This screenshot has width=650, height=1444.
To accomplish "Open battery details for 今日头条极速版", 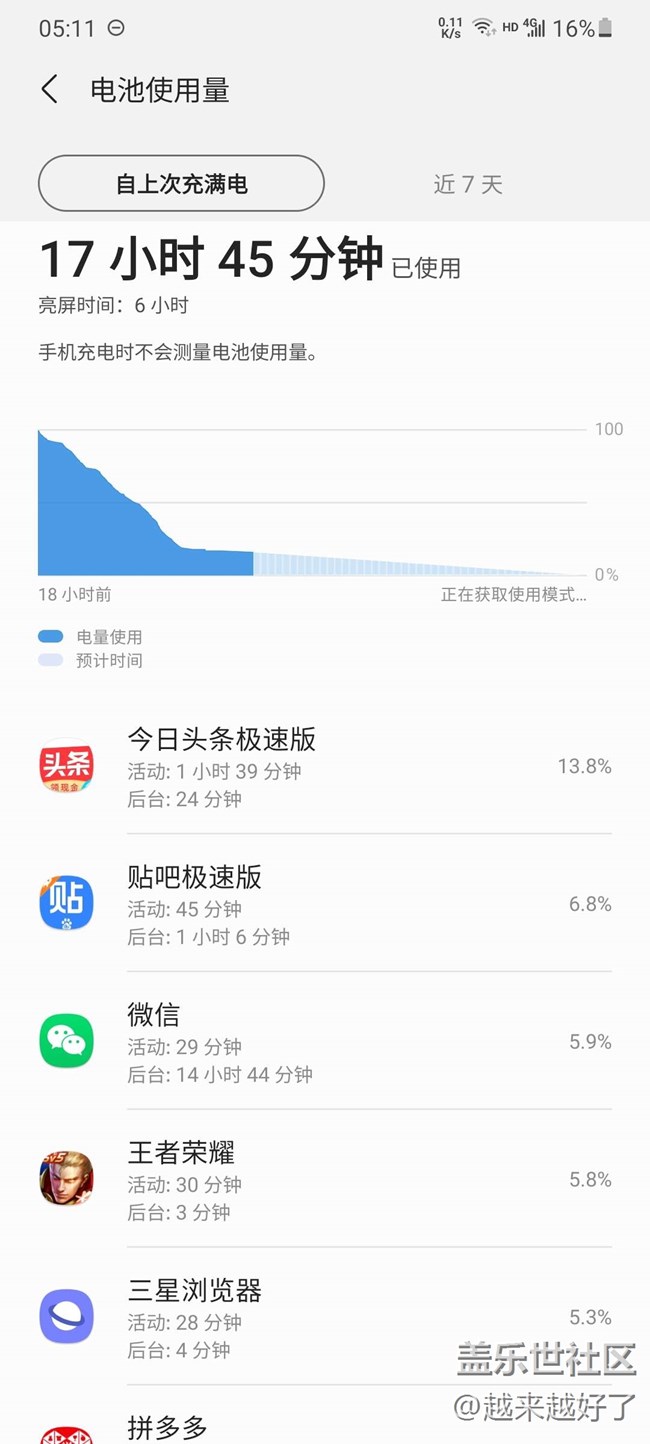I will click(325, 767).
